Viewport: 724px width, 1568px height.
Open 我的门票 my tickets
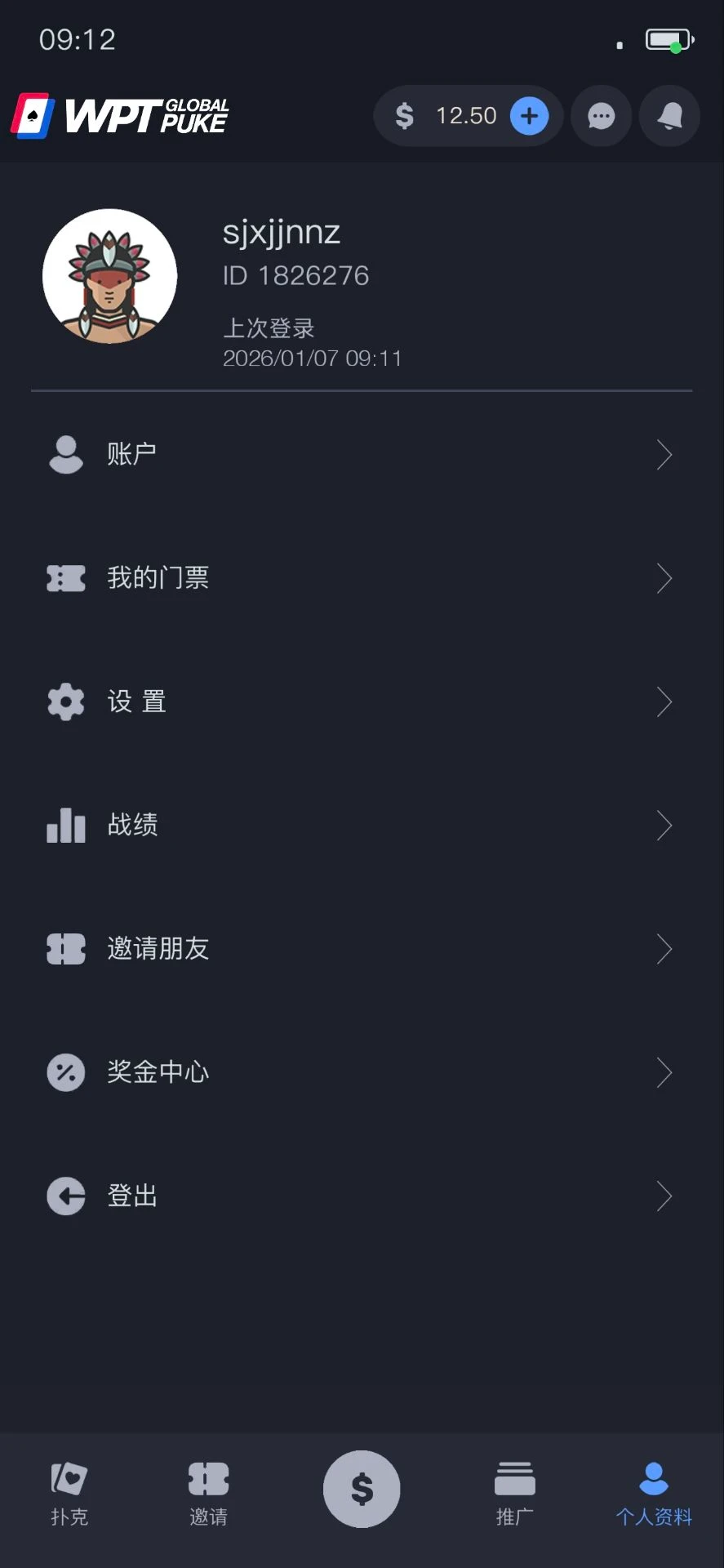(x=361, y=578)
